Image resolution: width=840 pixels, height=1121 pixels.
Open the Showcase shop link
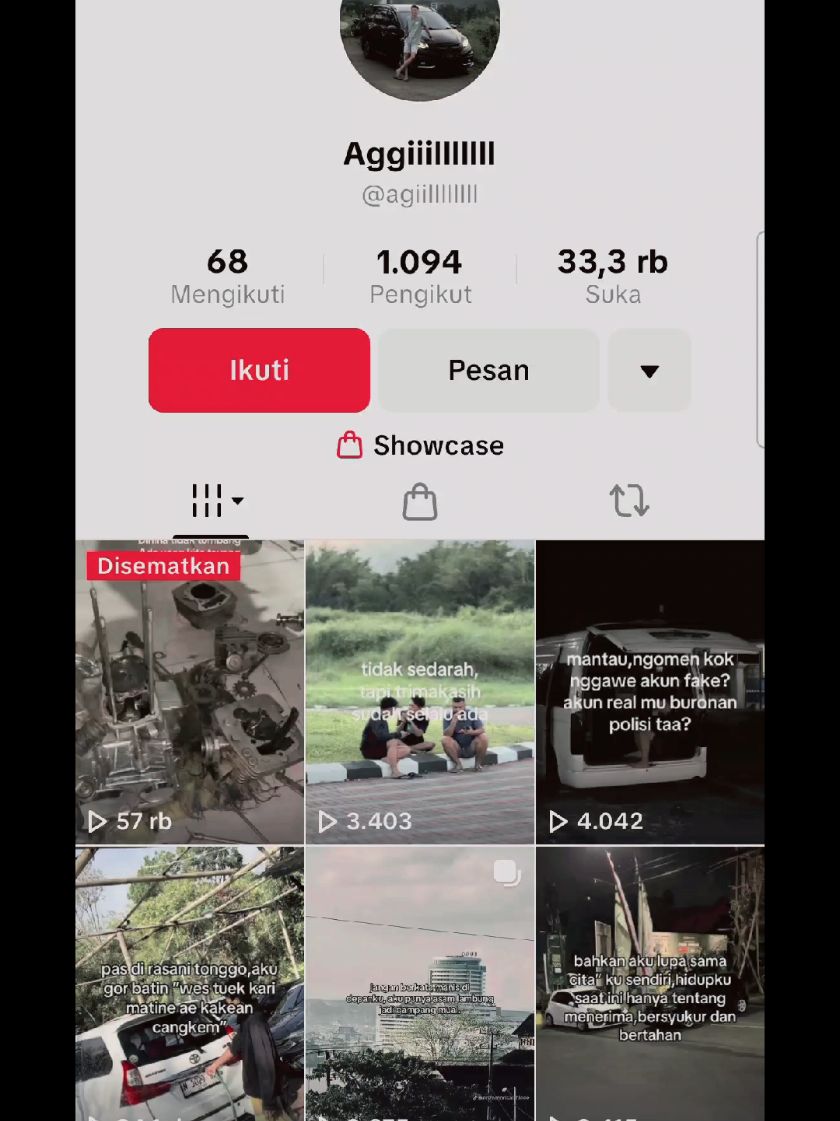(420, 445)
